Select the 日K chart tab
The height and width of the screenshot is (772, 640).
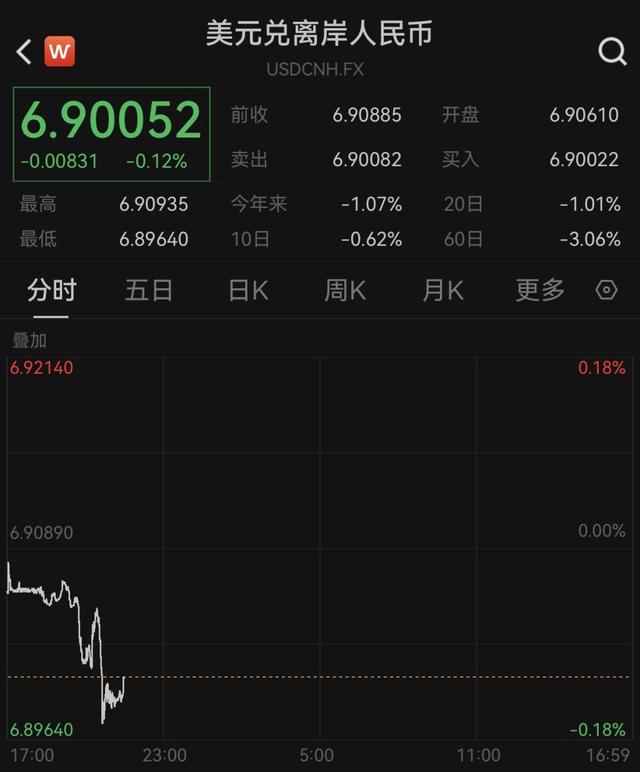tap(248, 291)
